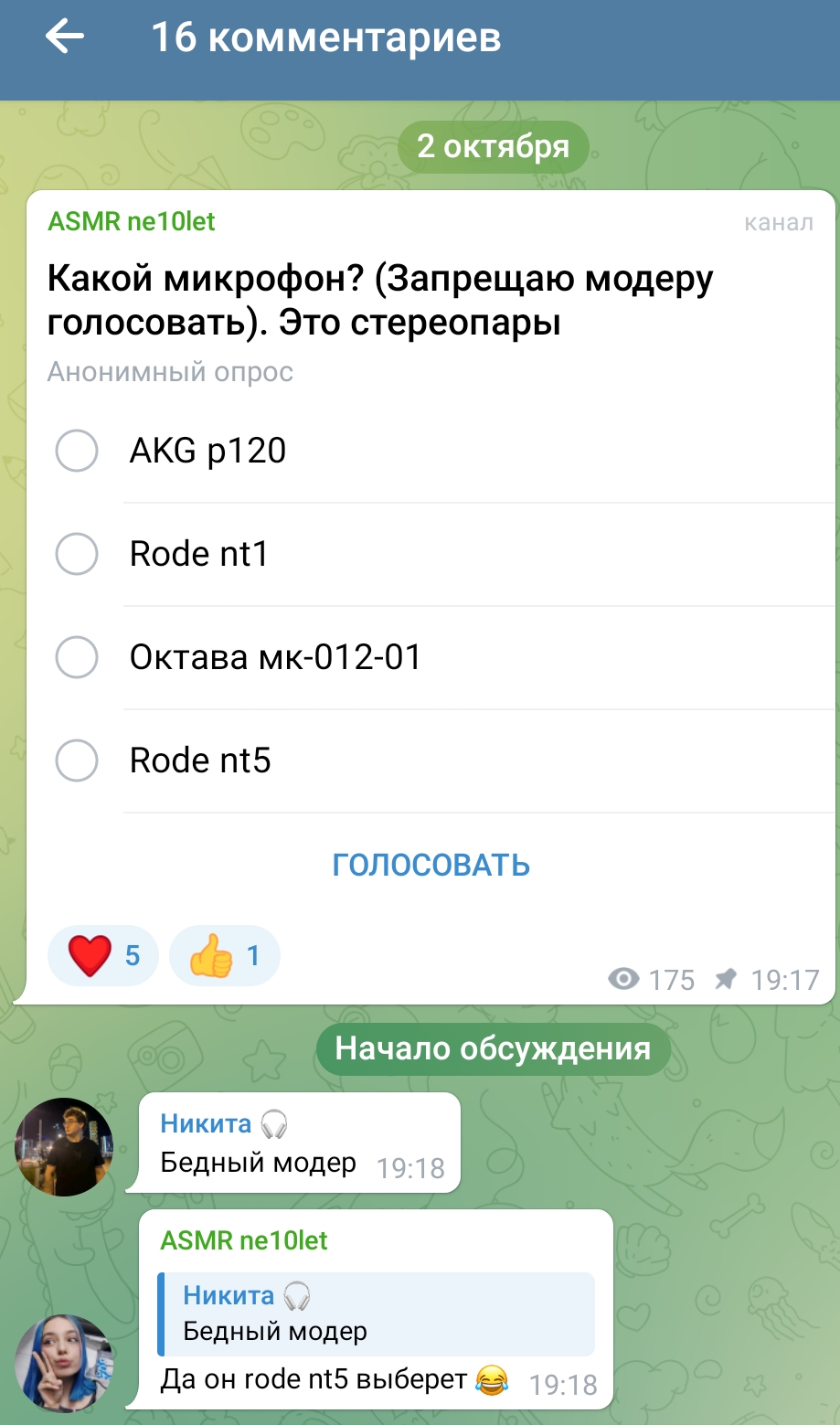Viewport: 840px width, 1425px height.
Task: Pick the Октава мк-012-01 option
Action: coord(431,657)
